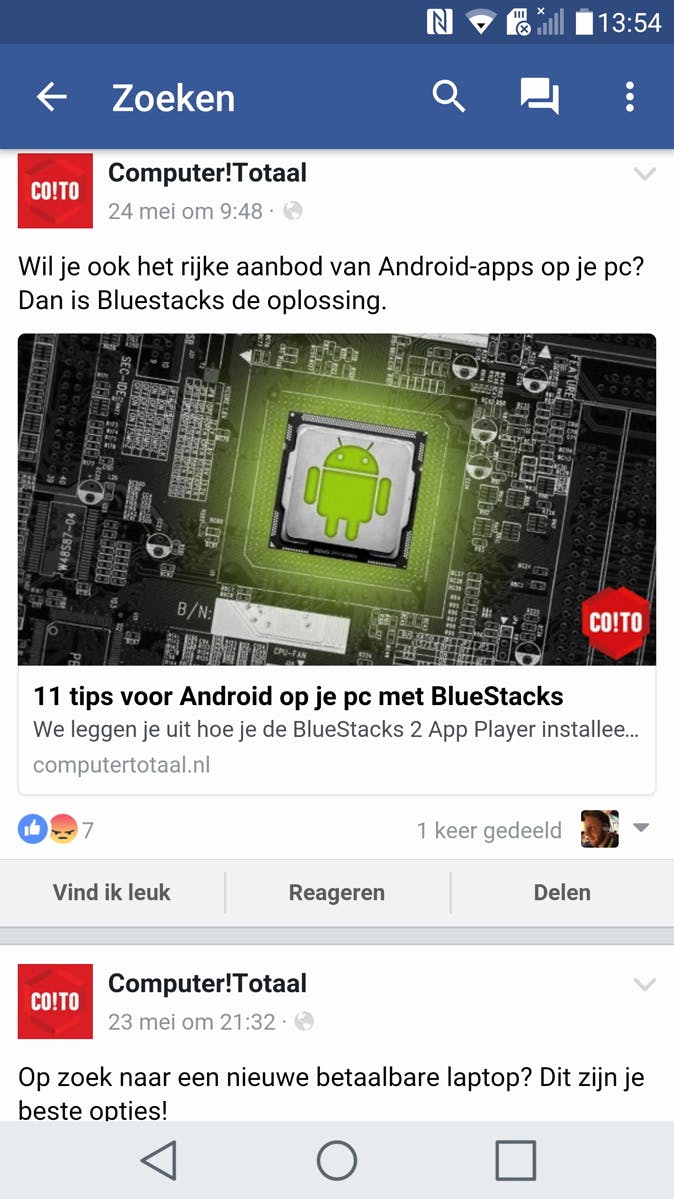Go back using the arrow in the app bar
The image size is (674, 1199).
point(52,97)
